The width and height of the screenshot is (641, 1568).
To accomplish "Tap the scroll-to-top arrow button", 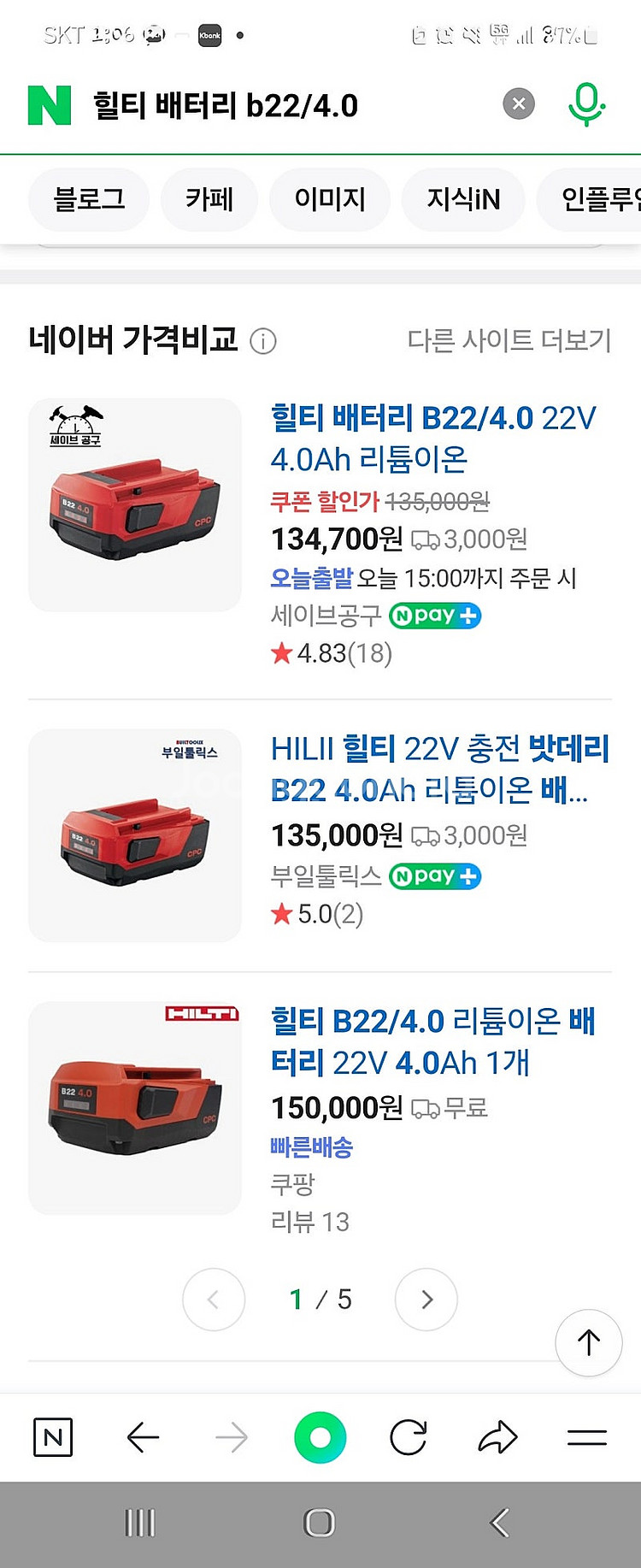I will [588, 1342].
